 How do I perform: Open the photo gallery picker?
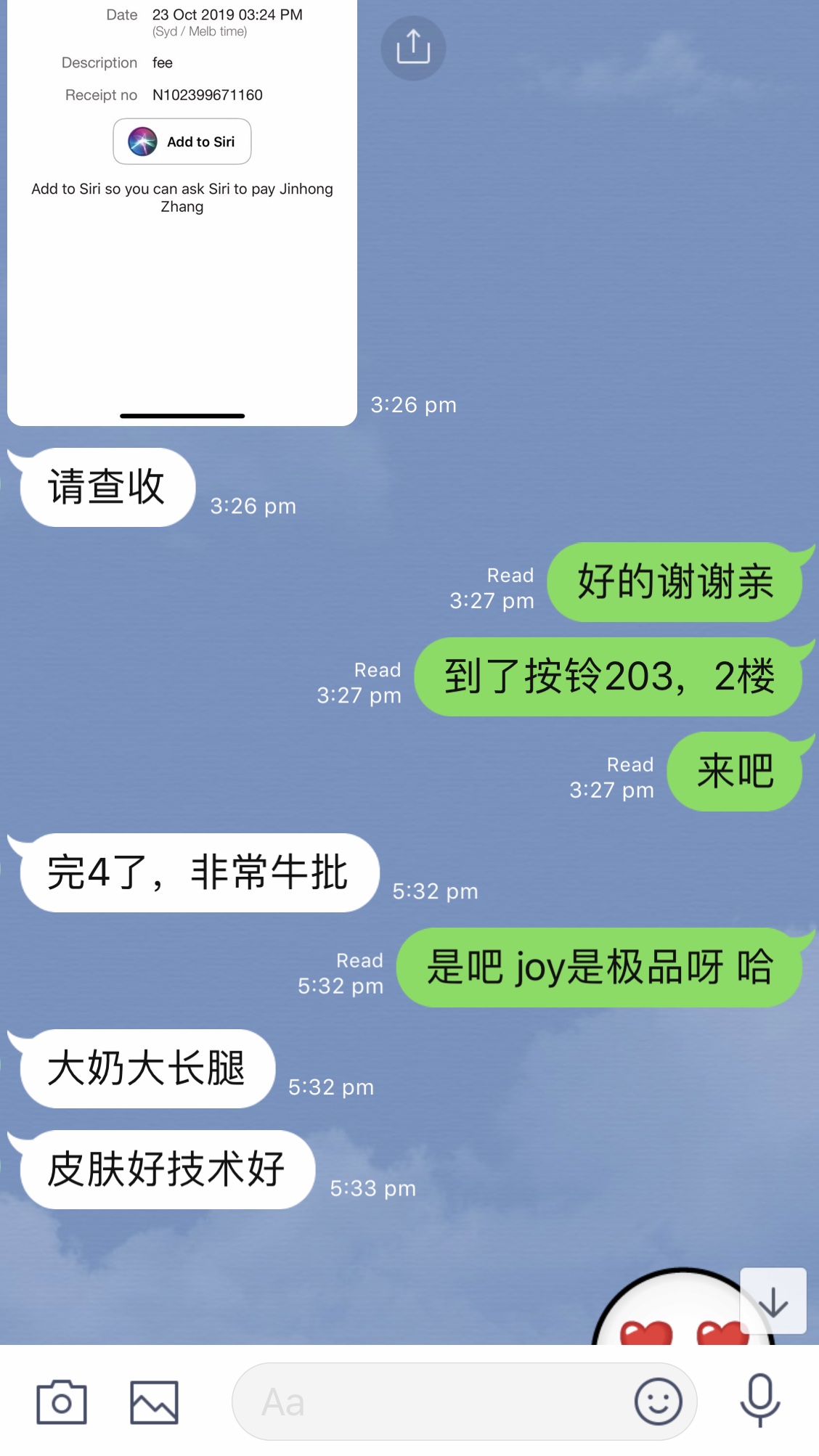pos(154,1402)
